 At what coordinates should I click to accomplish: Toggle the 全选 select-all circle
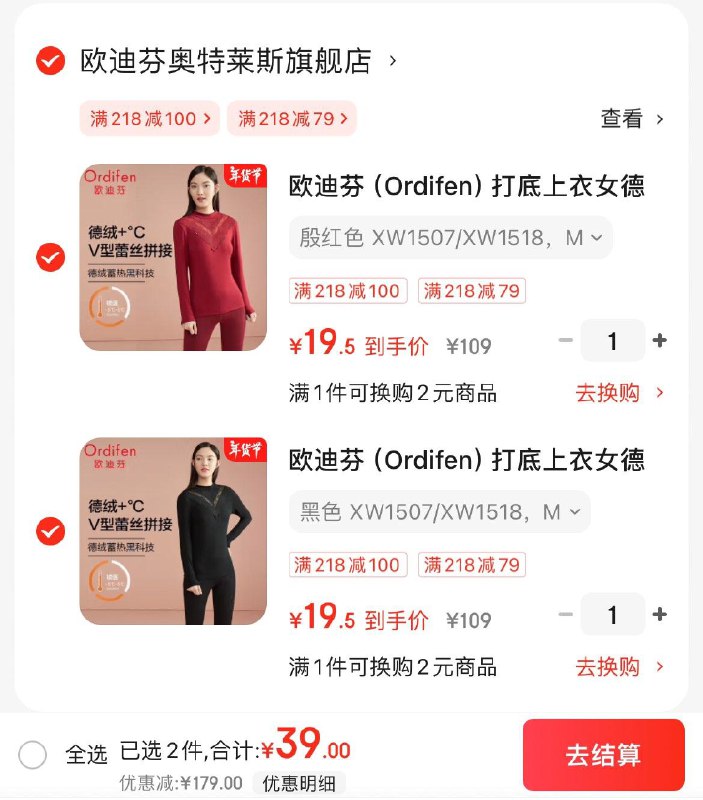(33, 755)
